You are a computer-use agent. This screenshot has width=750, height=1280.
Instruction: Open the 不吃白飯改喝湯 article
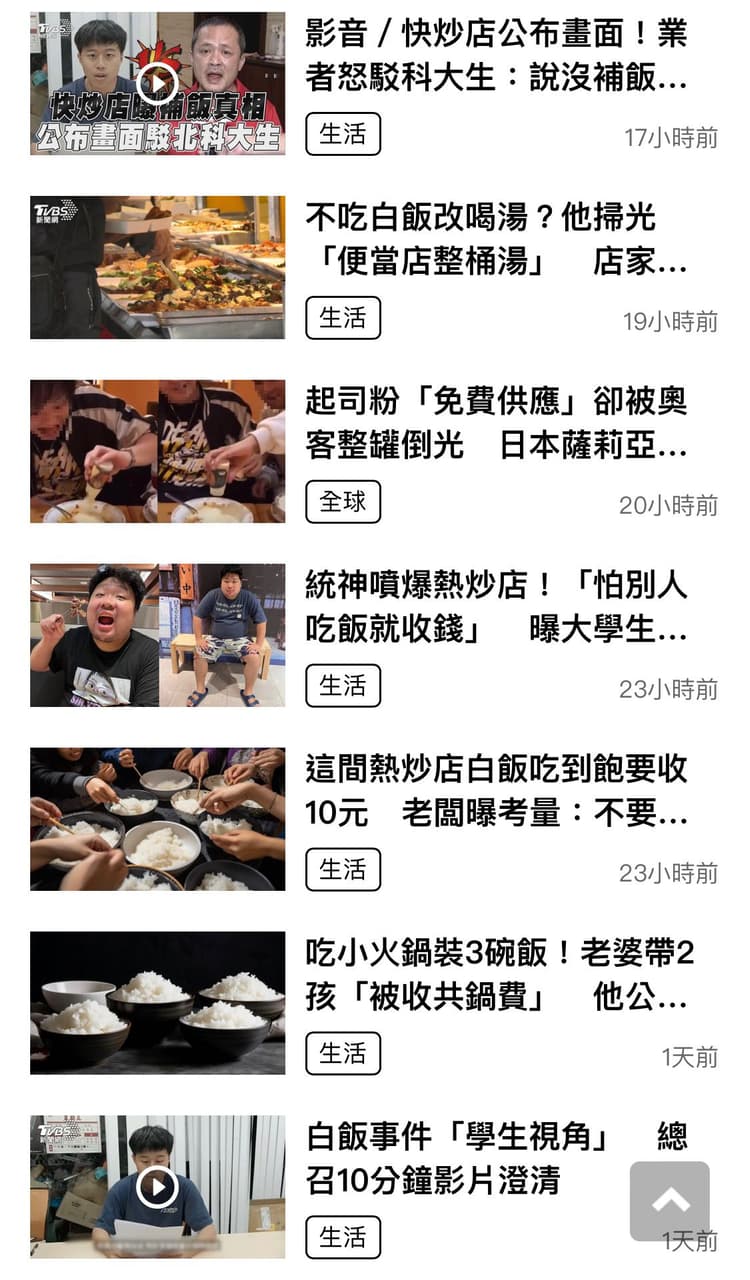point(496,240)
